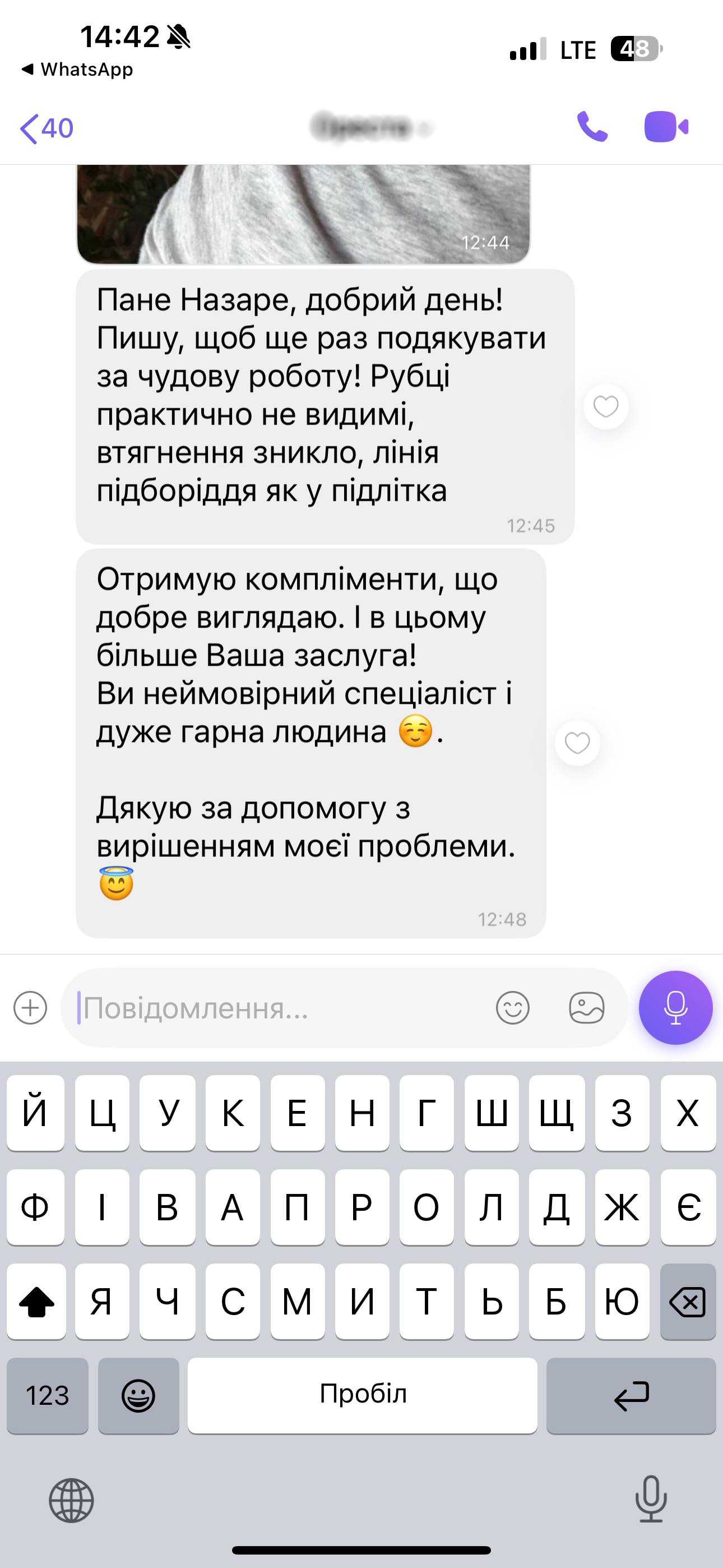Screen dimensions: 723x1568
Task: Start keyboard dictation microphone
Action: (x=651, y=1499)
